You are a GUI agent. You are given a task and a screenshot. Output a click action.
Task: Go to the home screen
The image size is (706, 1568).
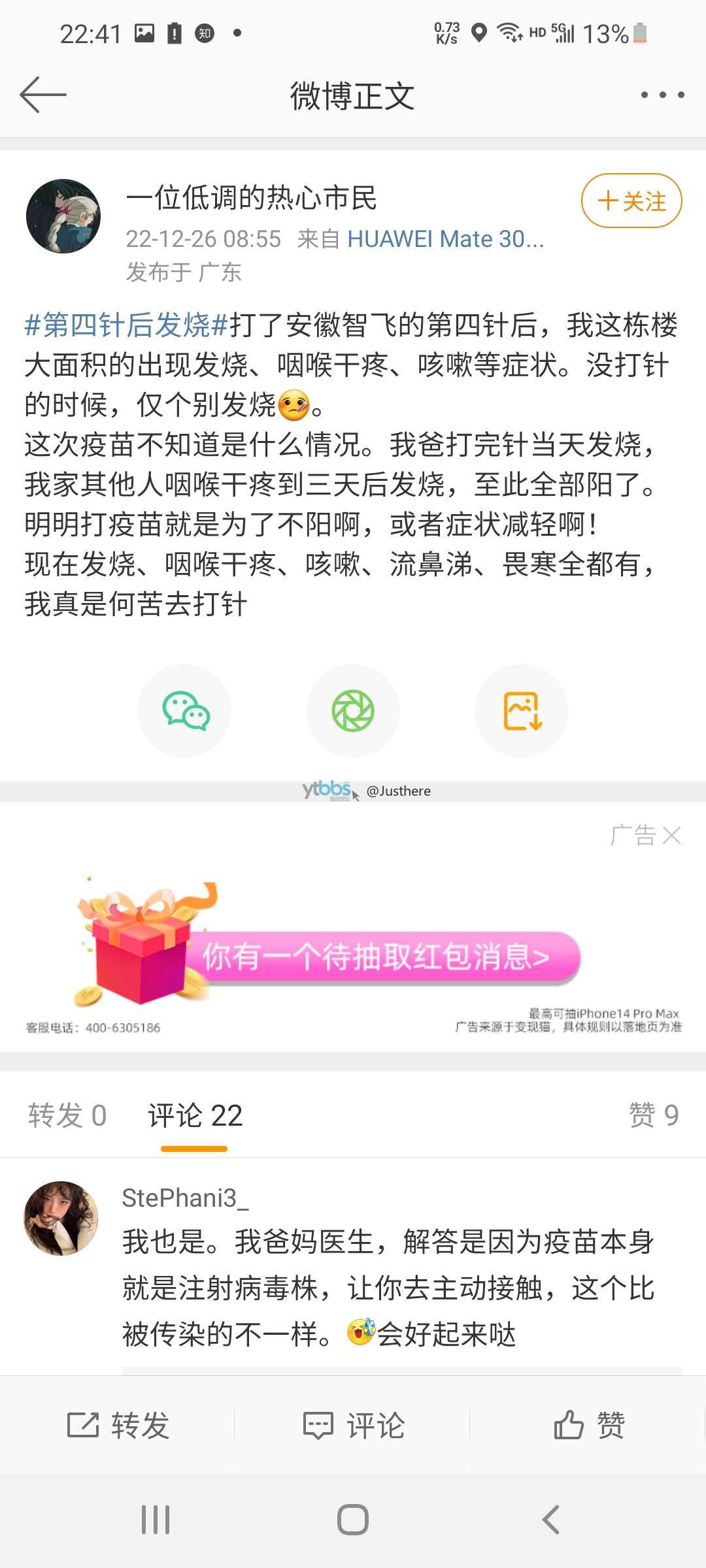point(353,1520)
